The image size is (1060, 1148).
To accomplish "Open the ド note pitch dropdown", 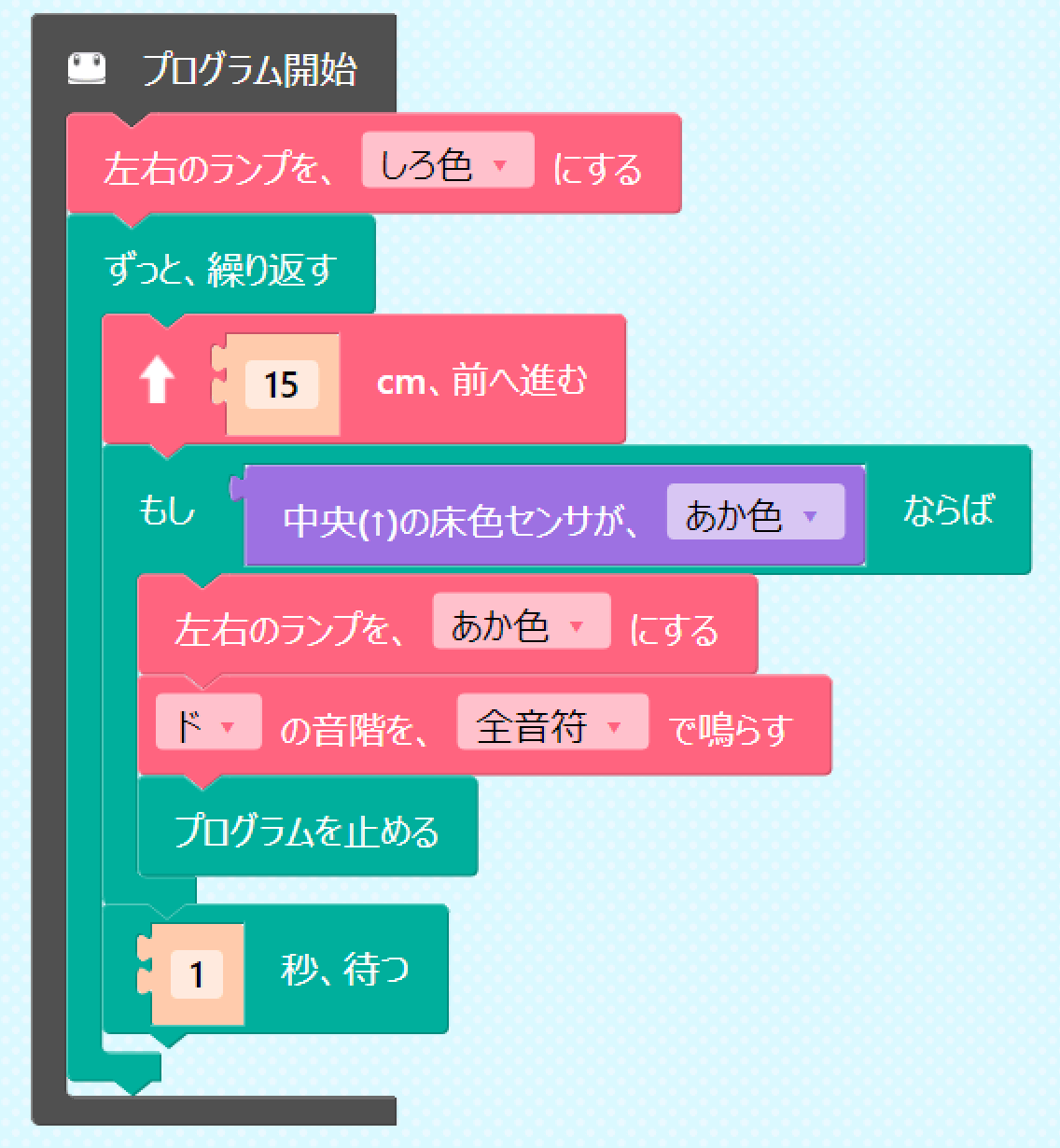I will [208, 725].
